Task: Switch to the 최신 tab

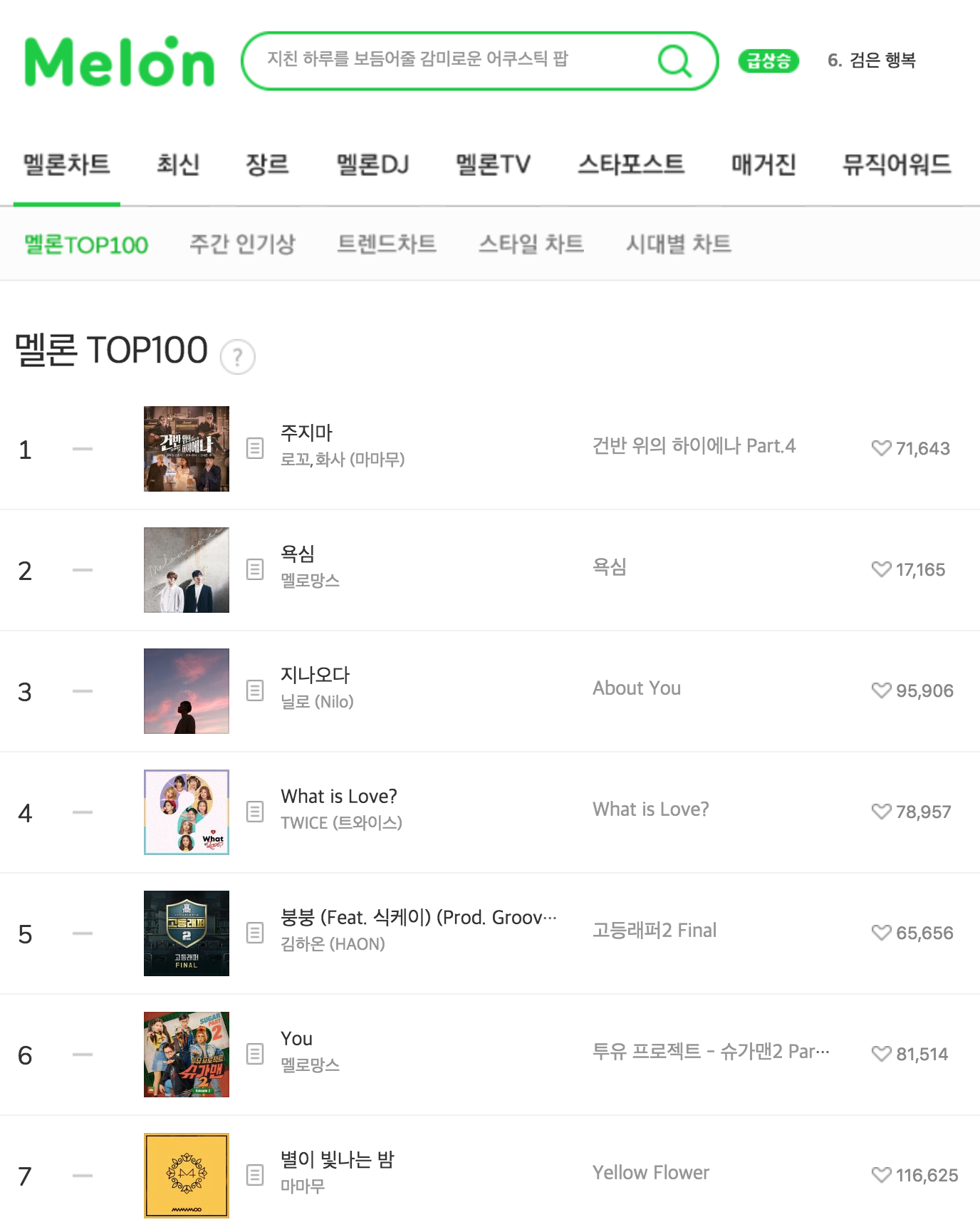Action: [177, 165]
